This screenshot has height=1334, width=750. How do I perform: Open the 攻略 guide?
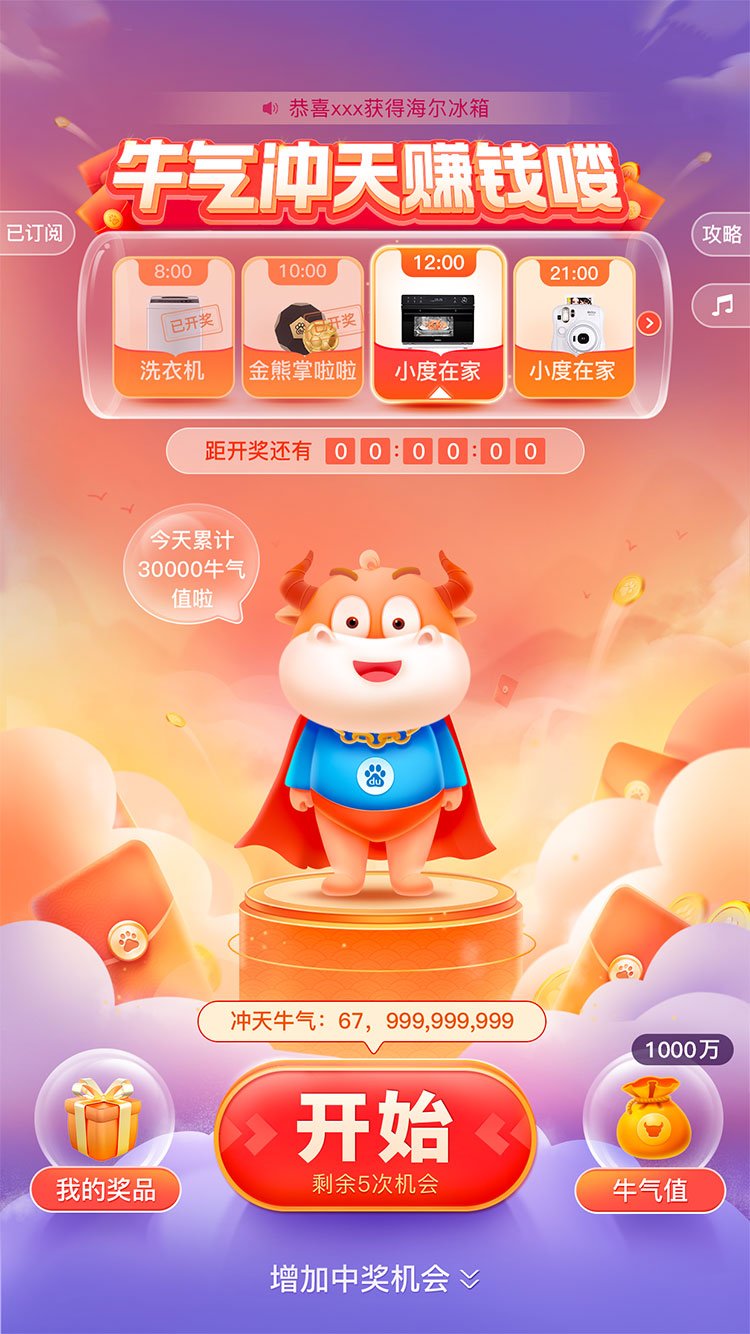point(721,234)
